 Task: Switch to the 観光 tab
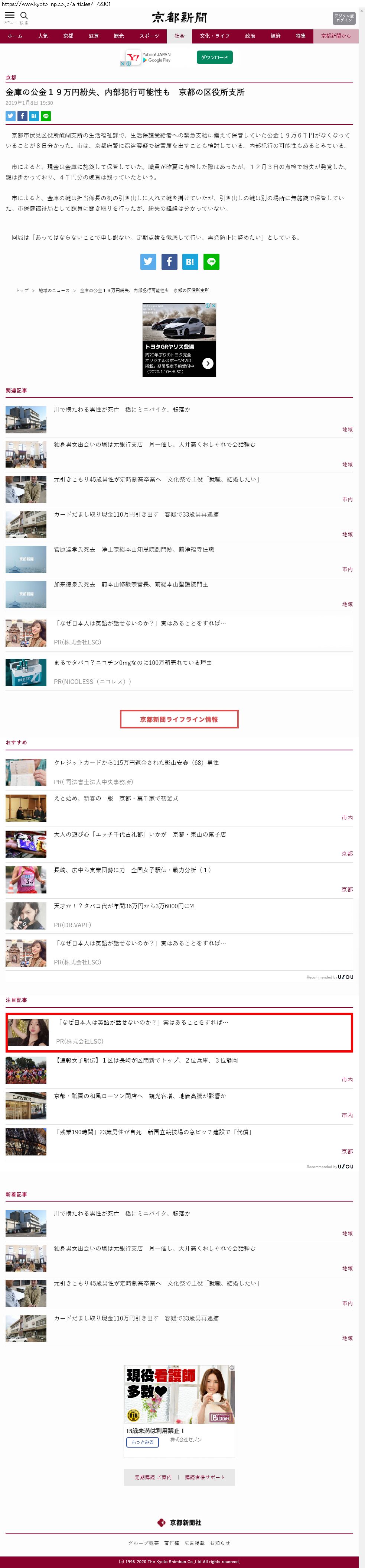pyautogui.click(x=118, y=36)
